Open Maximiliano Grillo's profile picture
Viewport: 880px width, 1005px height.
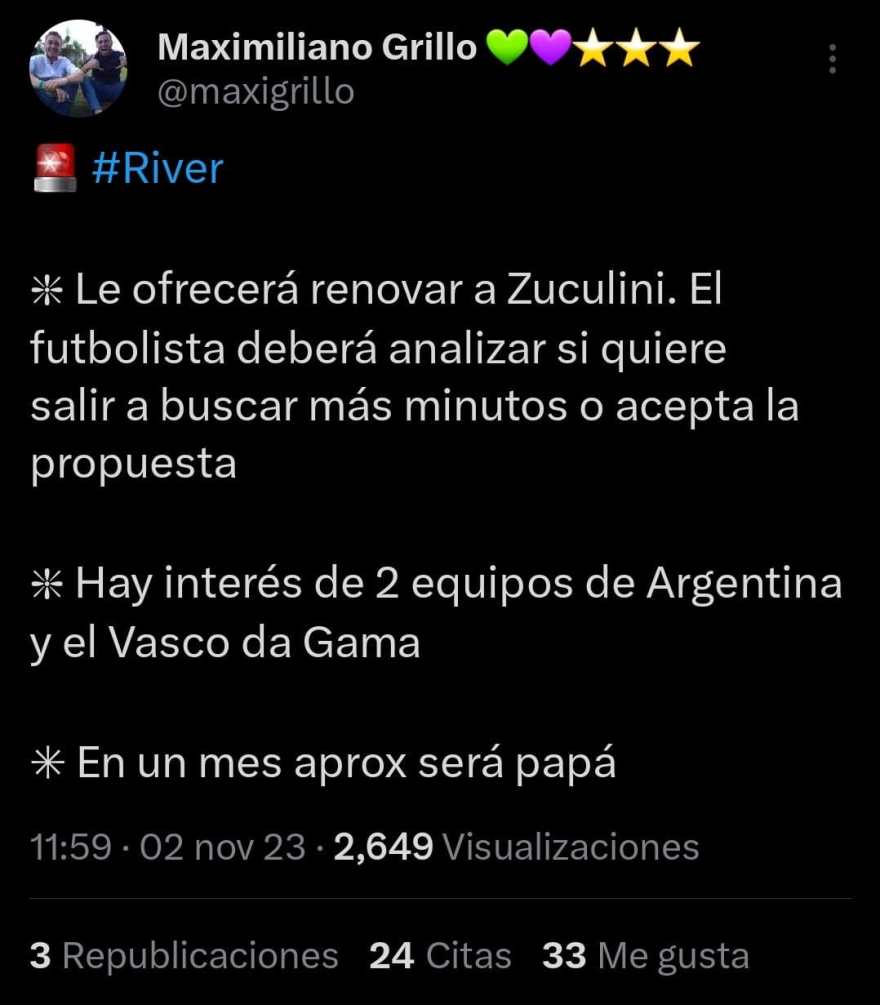[x=79, y=68]
